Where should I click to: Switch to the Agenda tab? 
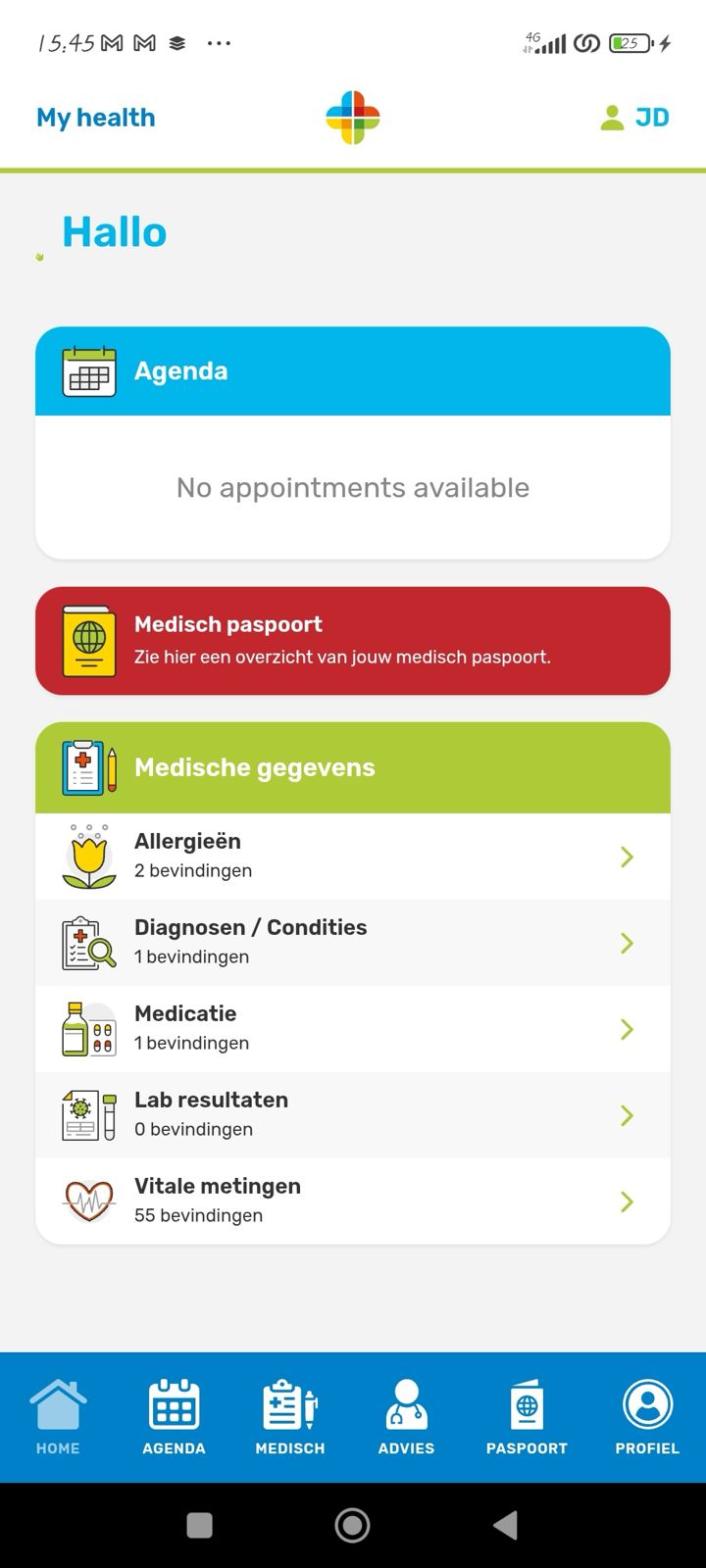pyautogui.click(x=174, y=1417)
